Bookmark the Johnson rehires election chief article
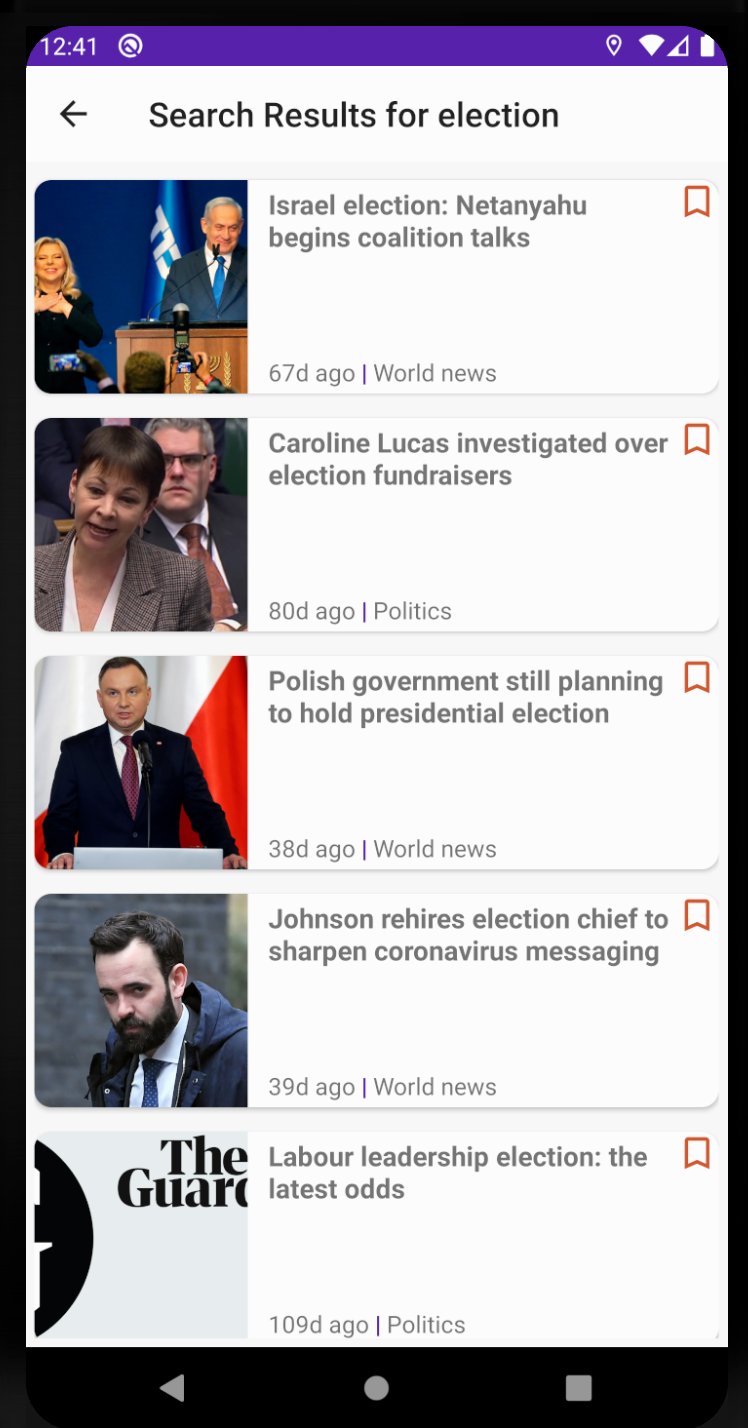The height and width of the screenshot is (1428, 748). (697, 916)
